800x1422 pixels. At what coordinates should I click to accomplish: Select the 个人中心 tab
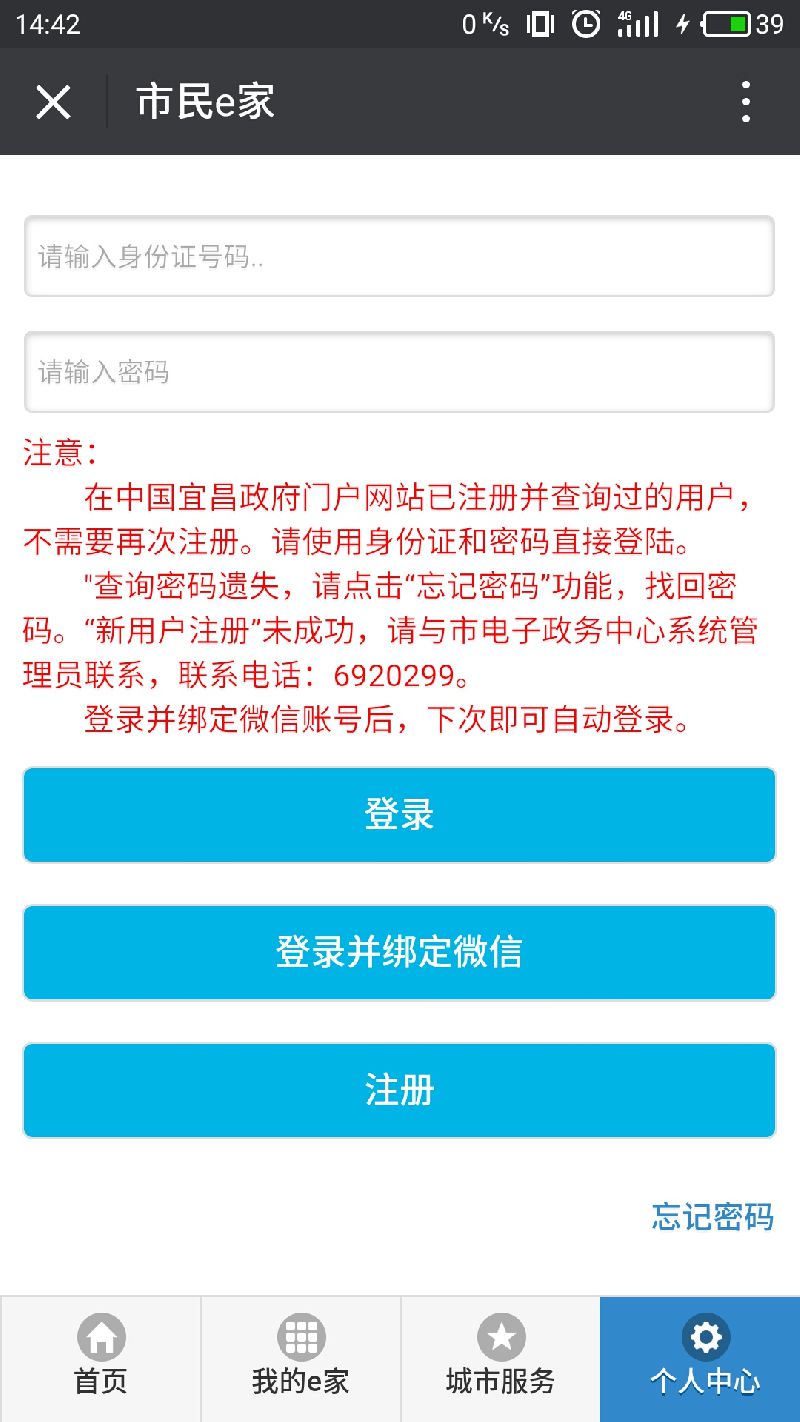(700, 1360)
